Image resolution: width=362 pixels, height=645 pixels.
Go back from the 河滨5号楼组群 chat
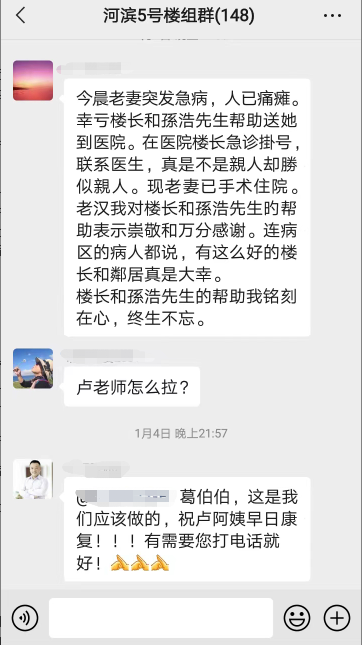tap(21, 16)
